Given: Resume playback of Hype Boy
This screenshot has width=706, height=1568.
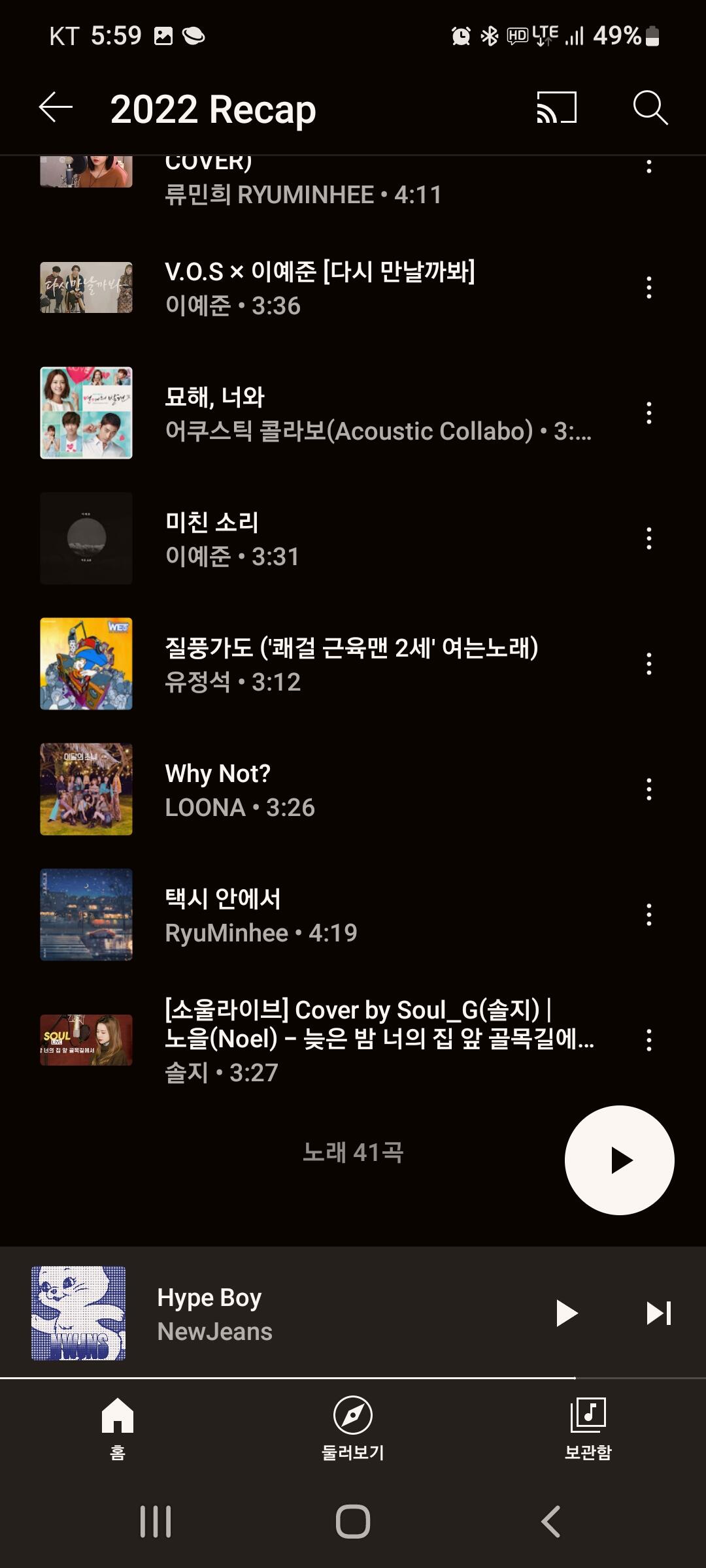Looking at the screenshot, I should 566,1313.
